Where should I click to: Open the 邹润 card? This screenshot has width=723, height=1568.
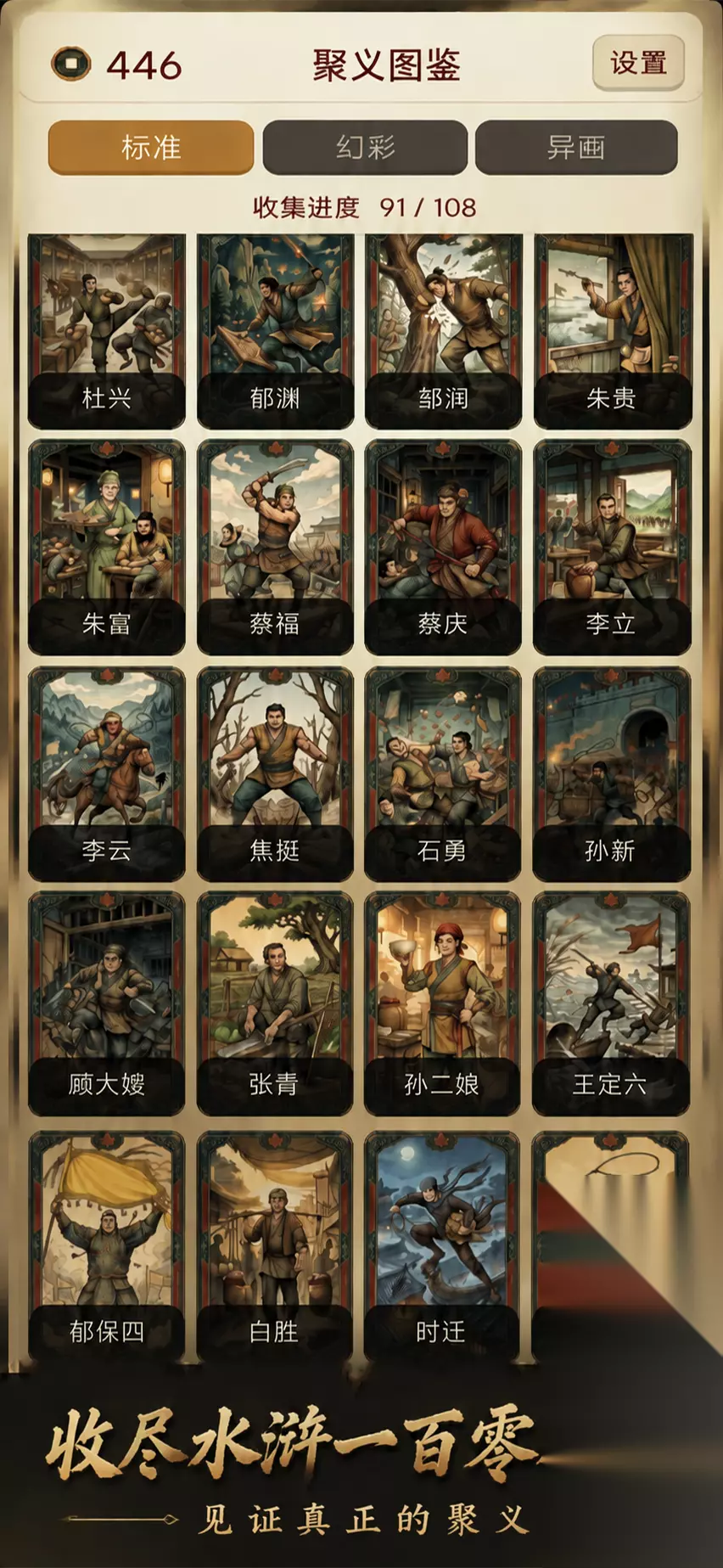pyautogui.click(x=443, y=331)
